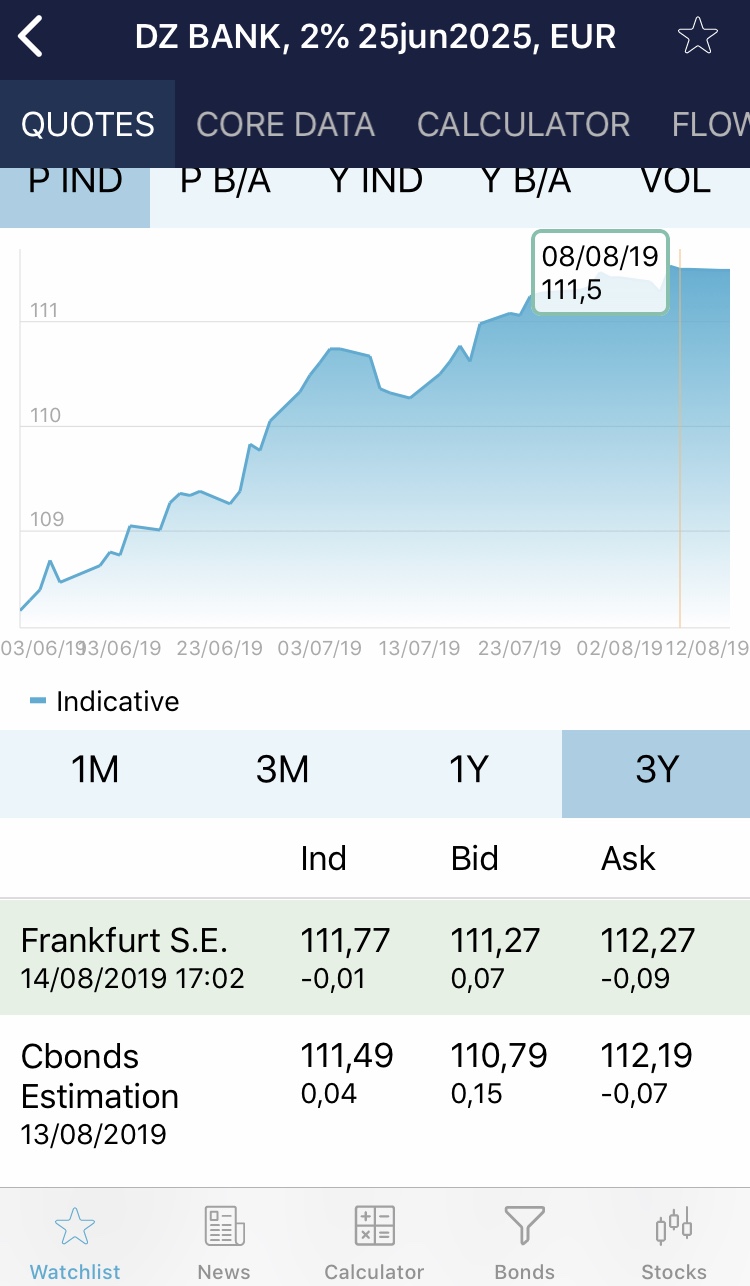Image resolution: width=750 pixels, height=1286 pixels.
Task: Open the Cbonds Estimation quote row
Action: point(375,1092)
